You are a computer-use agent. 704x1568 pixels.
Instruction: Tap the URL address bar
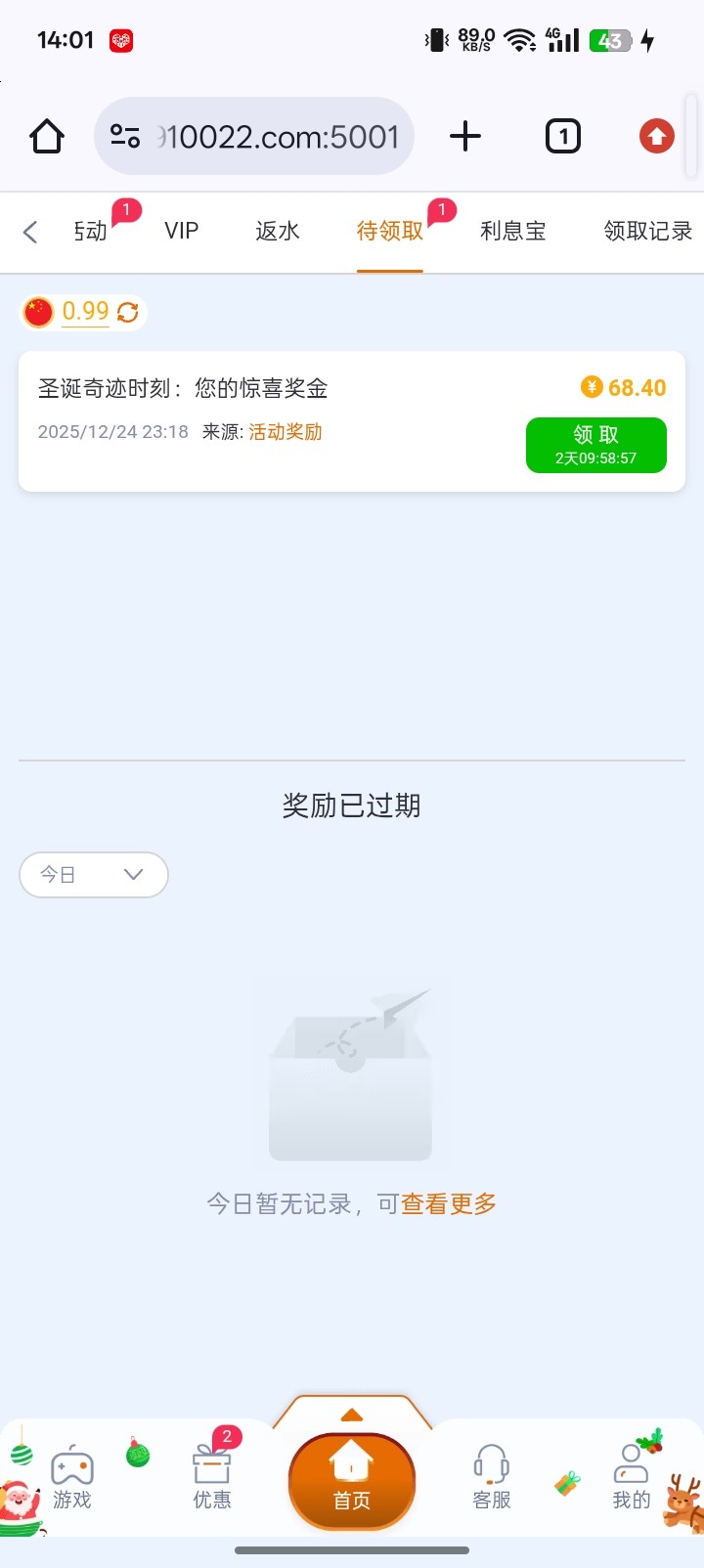(264, 136)
